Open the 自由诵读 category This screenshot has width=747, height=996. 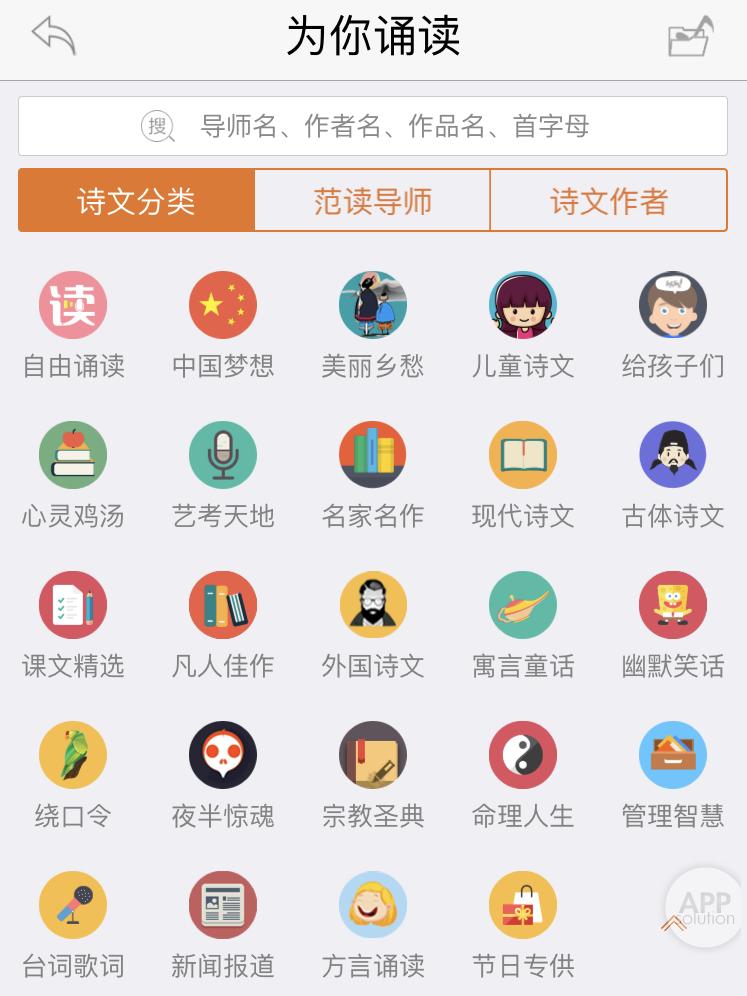[x=73, y=306]
